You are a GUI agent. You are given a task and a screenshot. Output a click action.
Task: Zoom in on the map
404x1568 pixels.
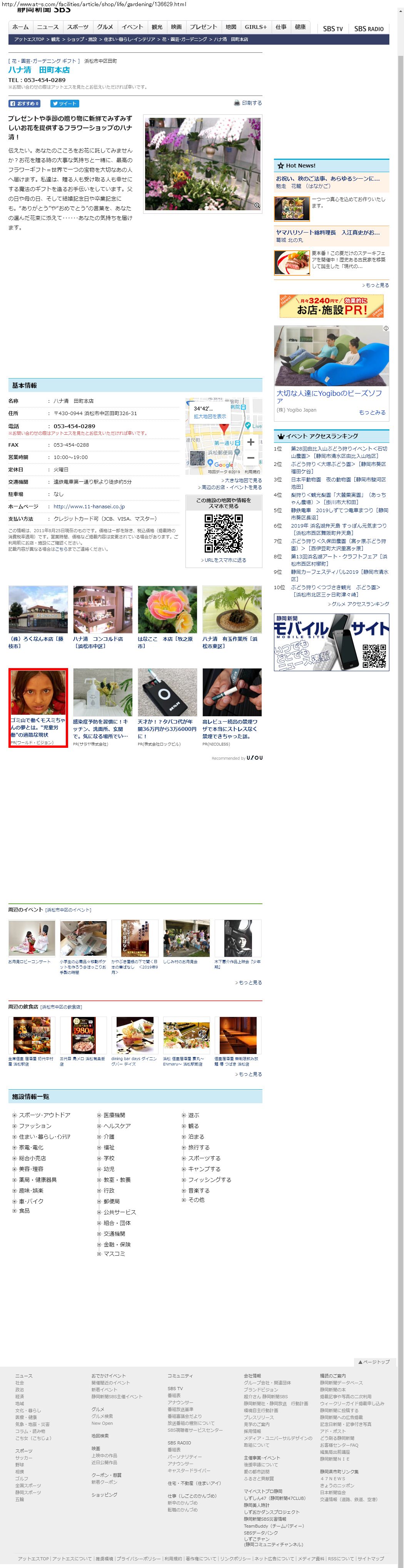(251, 442)
